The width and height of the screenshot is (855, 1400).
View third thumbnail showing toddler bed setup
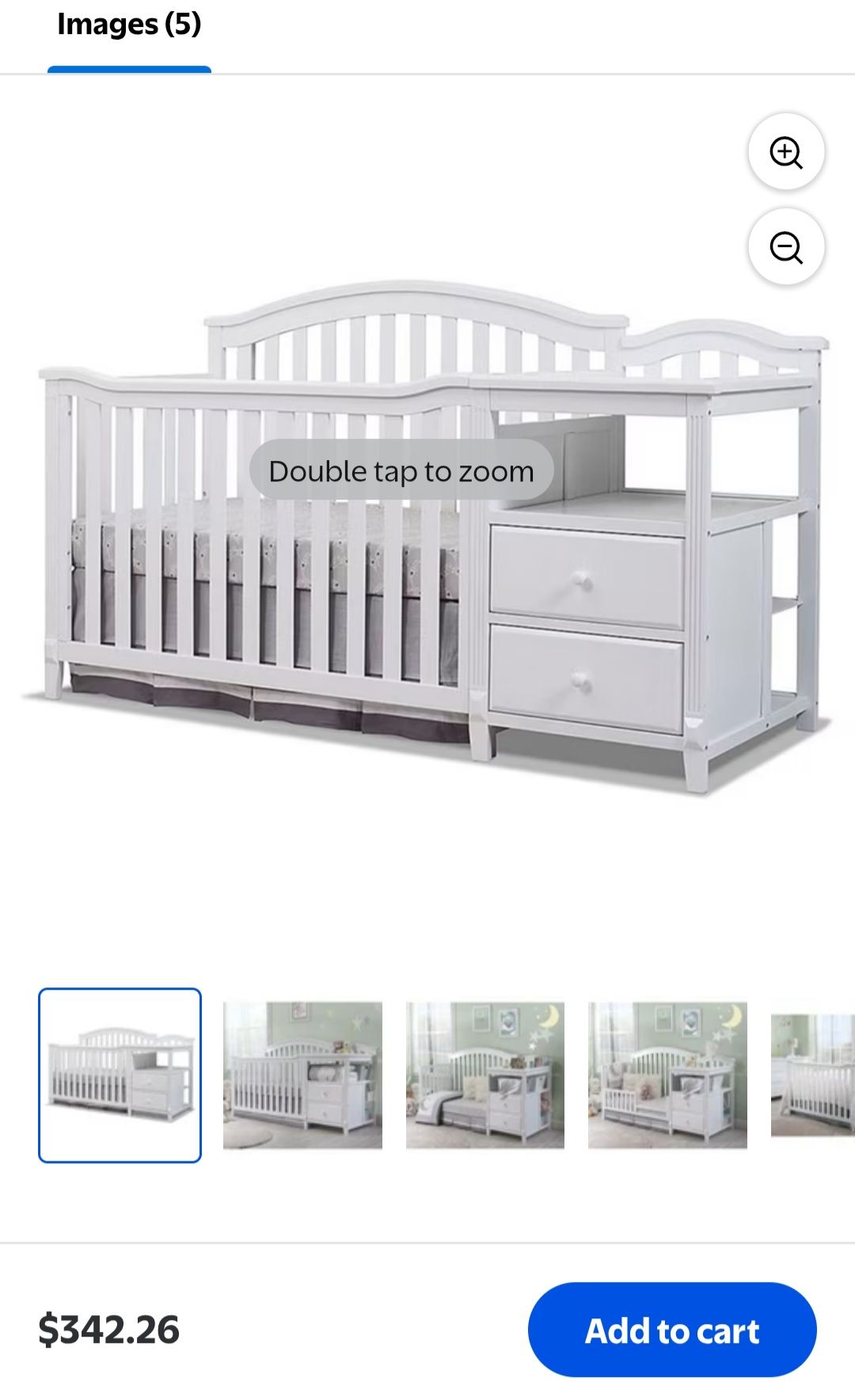484,1075
